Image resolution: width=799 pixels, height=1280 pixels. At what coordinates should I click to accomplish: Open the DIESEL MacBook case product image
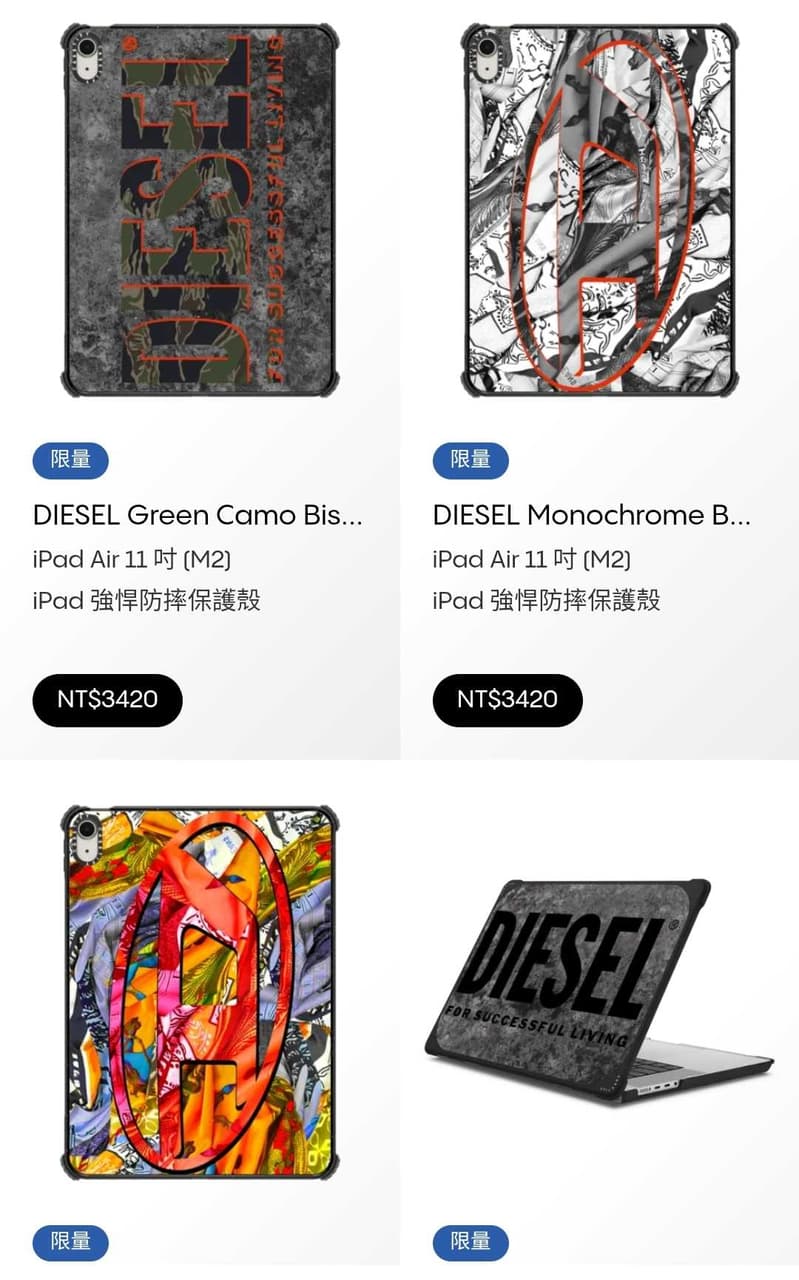pos(600,985)
